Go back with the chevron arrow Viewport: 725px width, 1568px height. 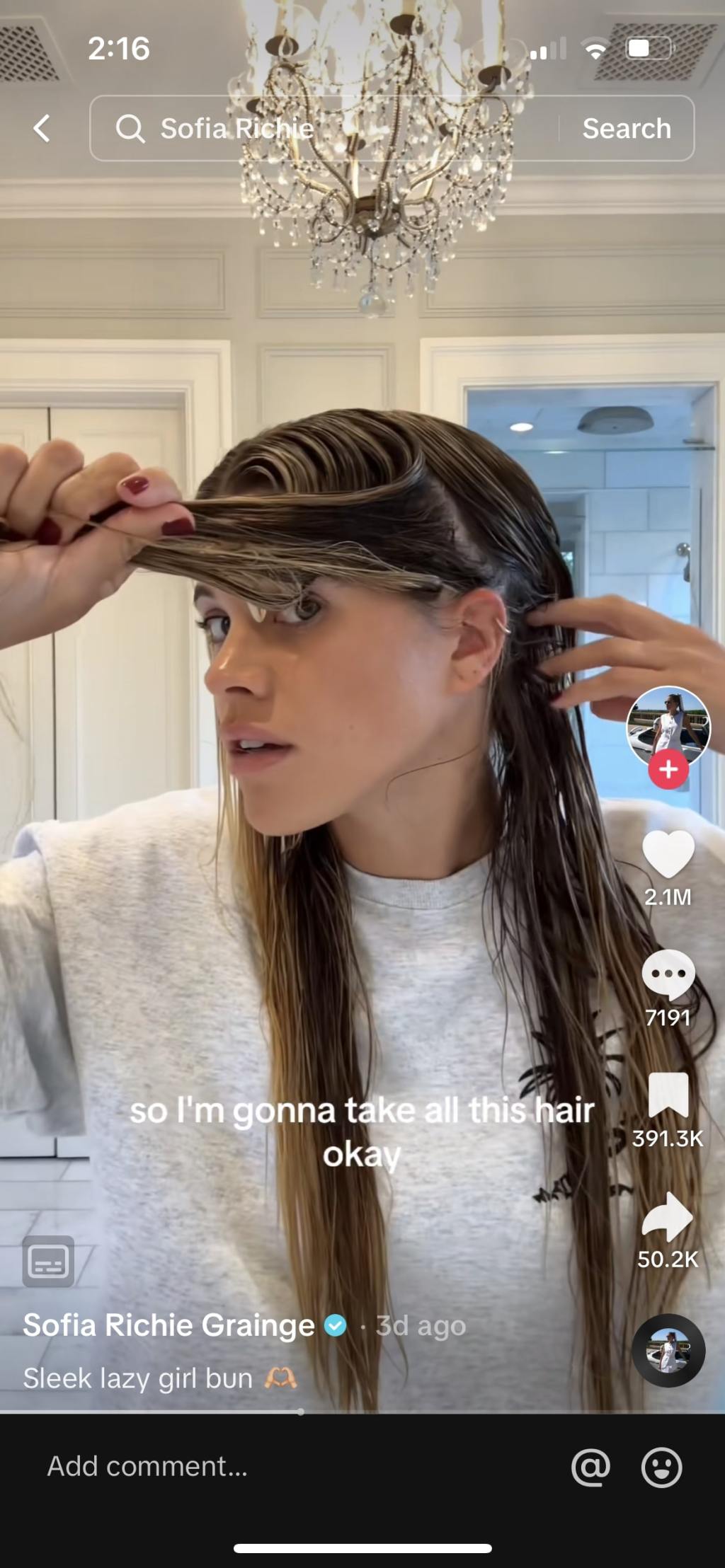pyautogui.click(x=42, y=128)
